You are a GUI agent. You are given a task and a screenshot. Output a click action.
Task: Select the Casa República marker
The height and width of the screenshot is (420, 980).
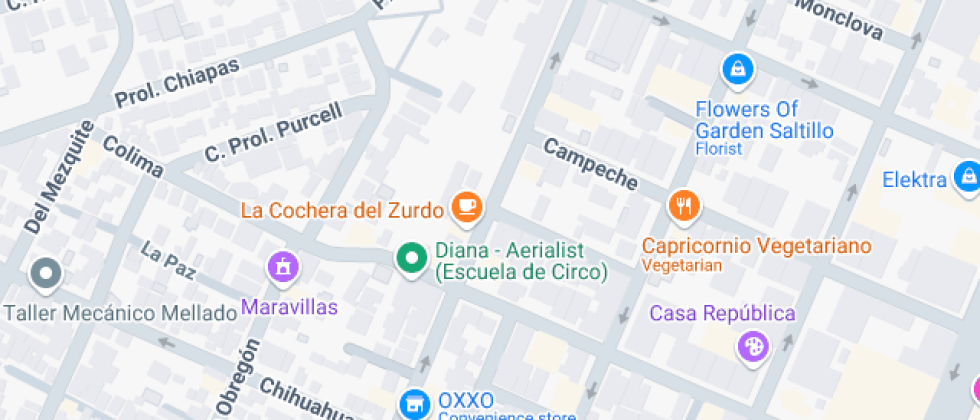[x=752, y=346]
